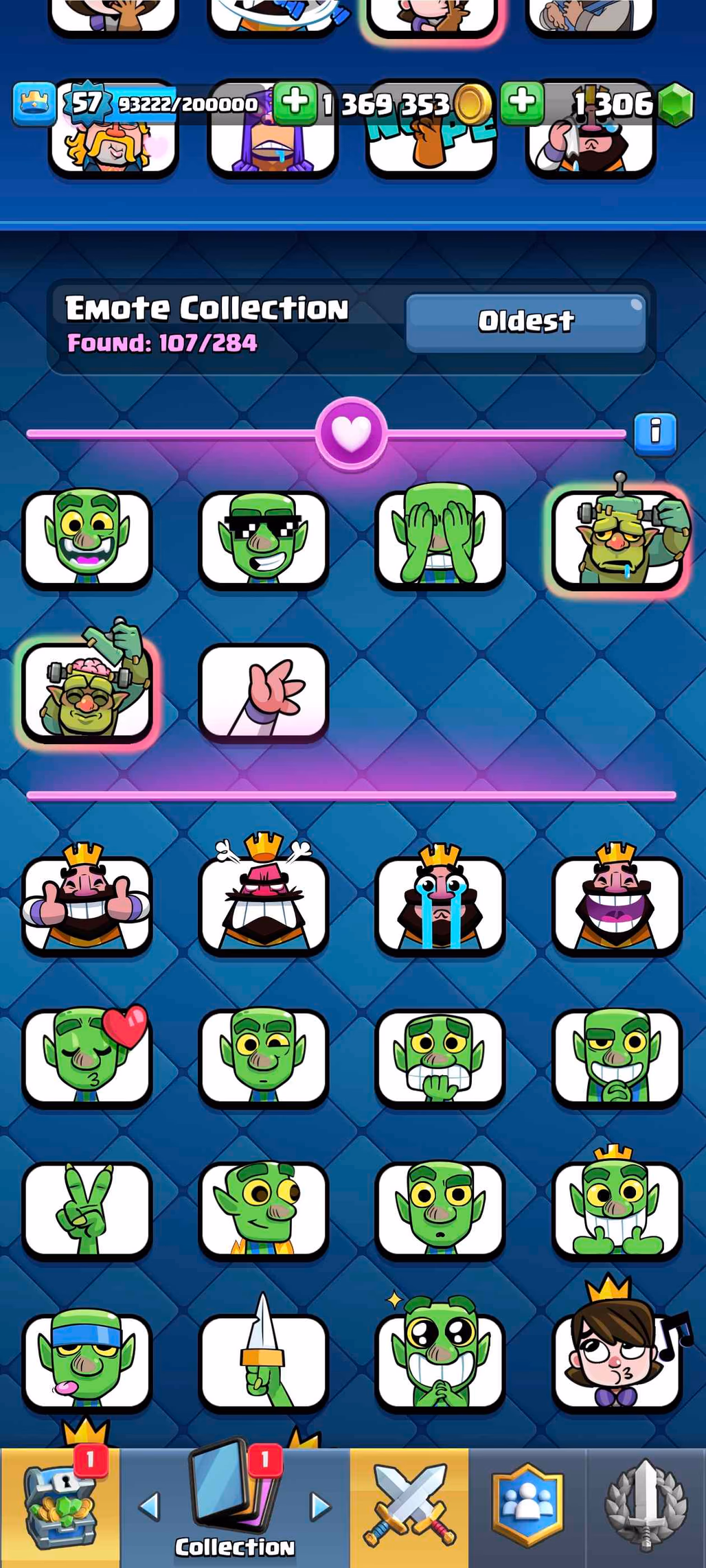Choose the waving hand emote
This screenshot has height=1568, width=706.
[264, 692]
